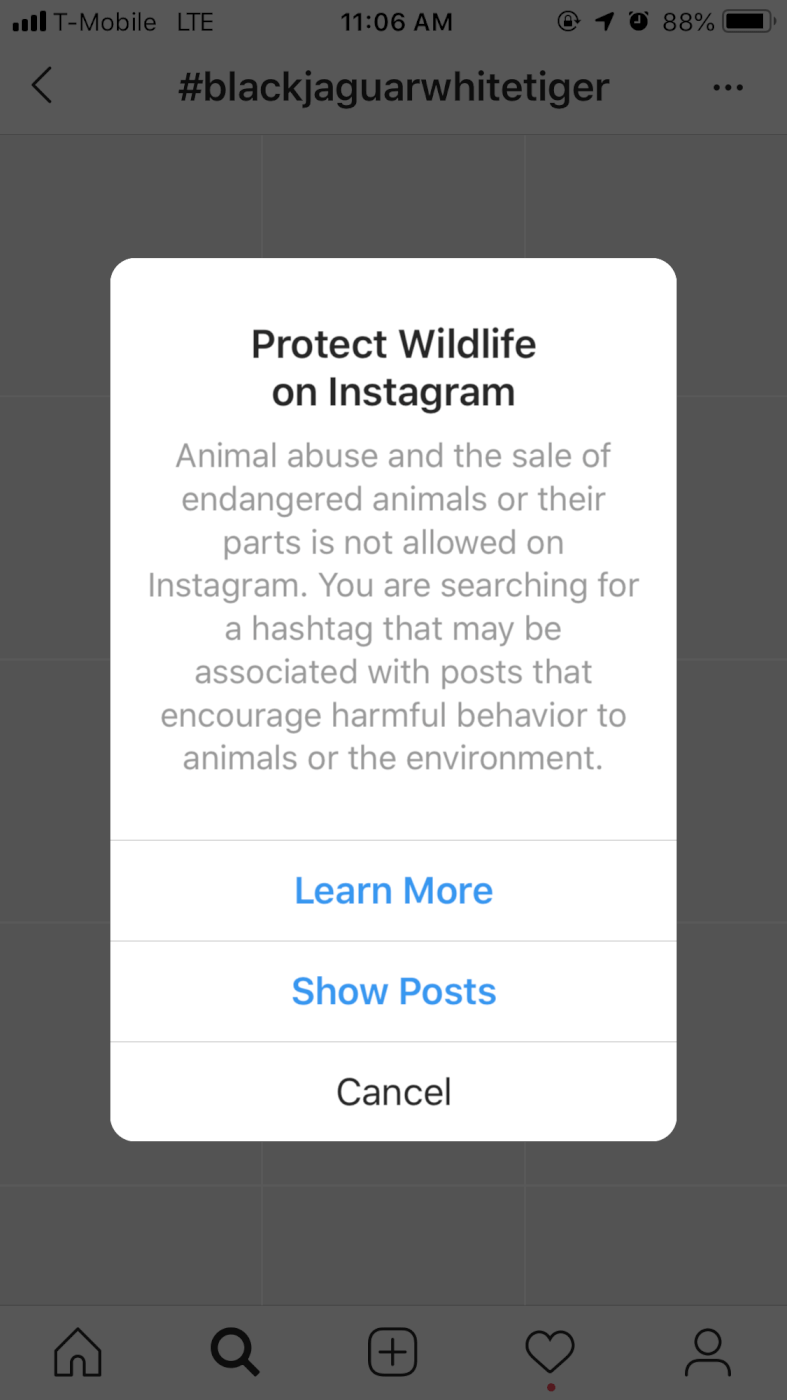This screenshot has height=1400, width=787.
Task: Go back using the top-left arrow
Action: click(42, 86)
